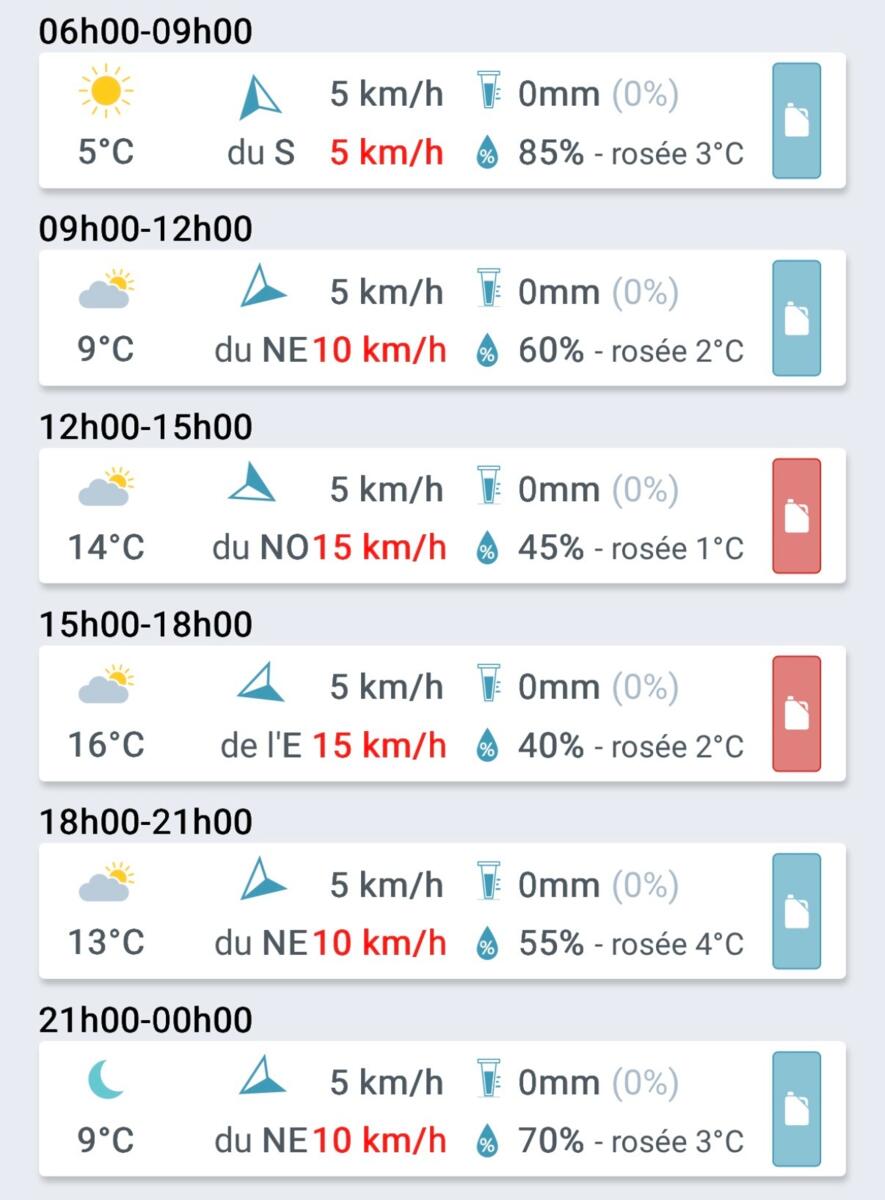Tap the red spraying indicator for 15h00-18h00
Viewport: 885px width, 1200px height.
click(796, 713)
